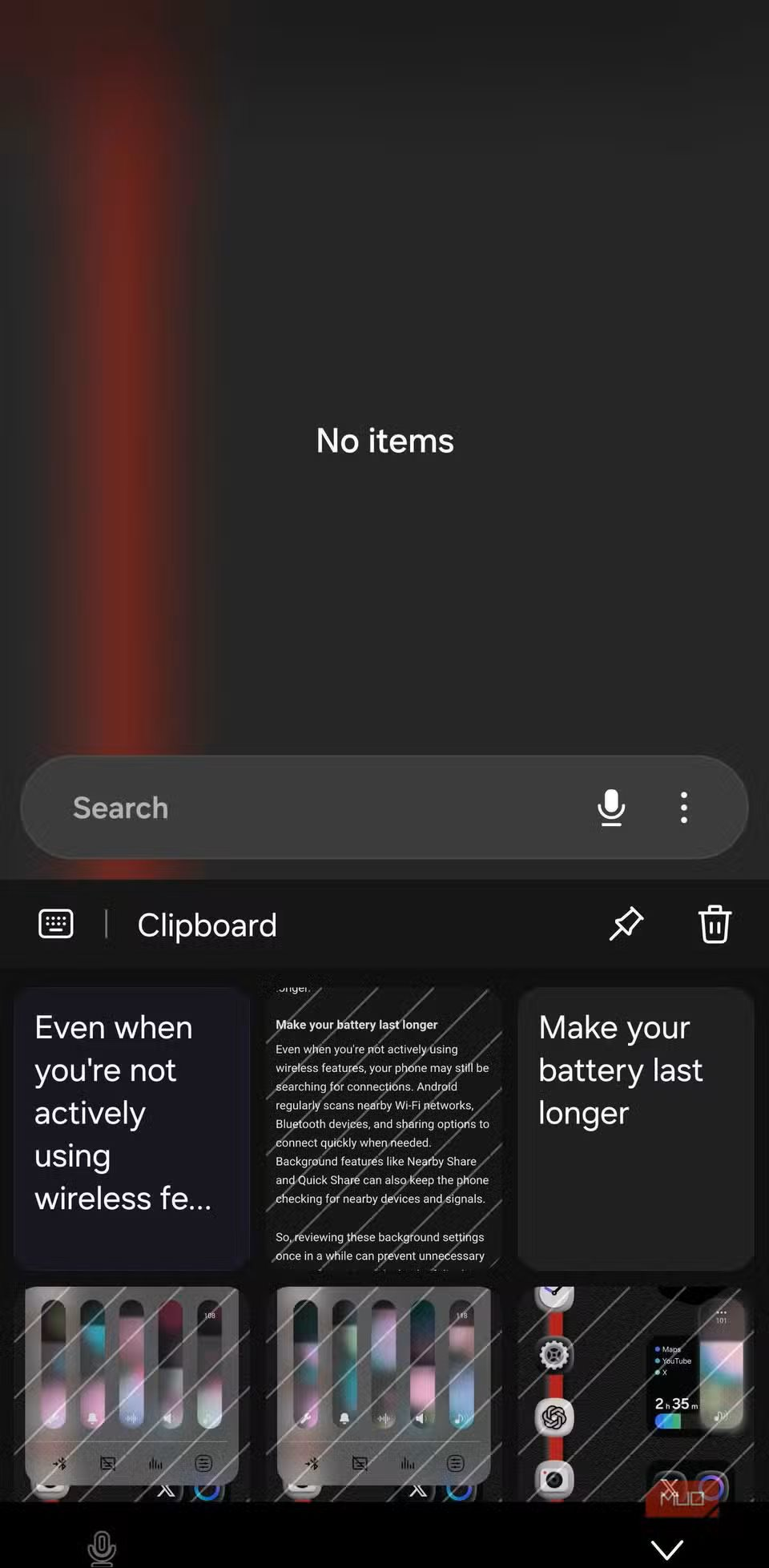Screen dimensions: 769x1568
Task: Open the screenshot labeled 118
Action: pyautogui.click(x=383, y=1394)
